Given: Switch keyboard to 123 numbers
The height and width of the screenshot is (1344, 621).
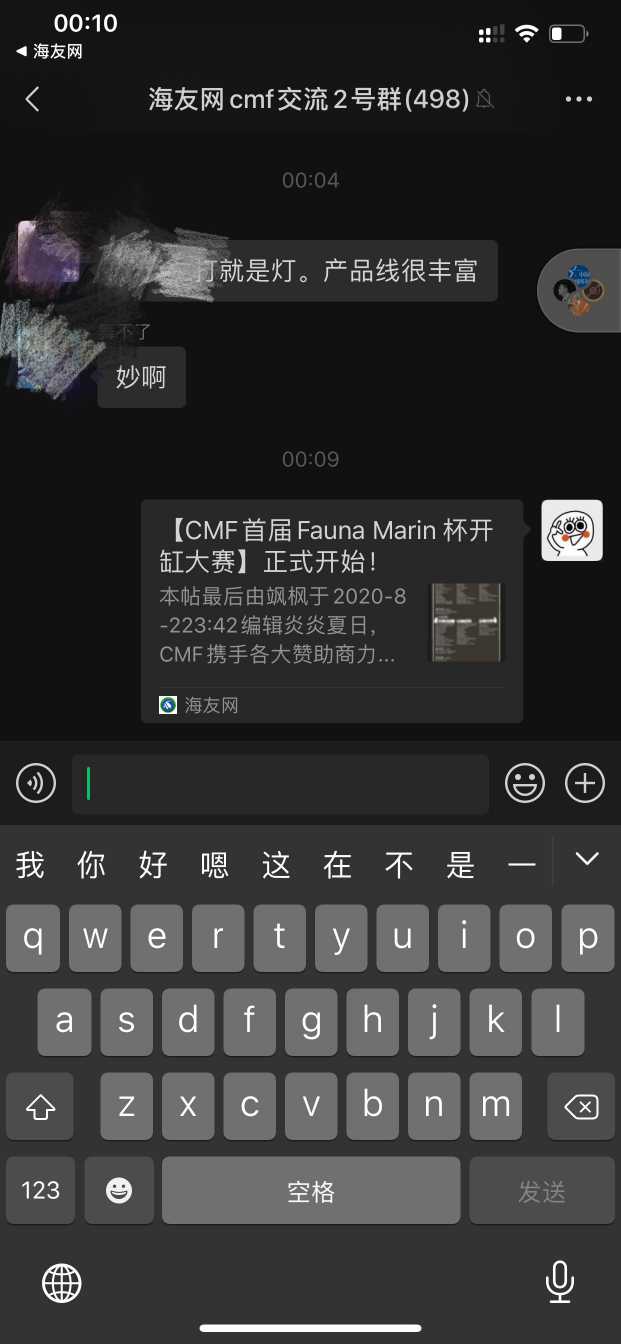Looking at the screenshot, I should (40, 1190).
